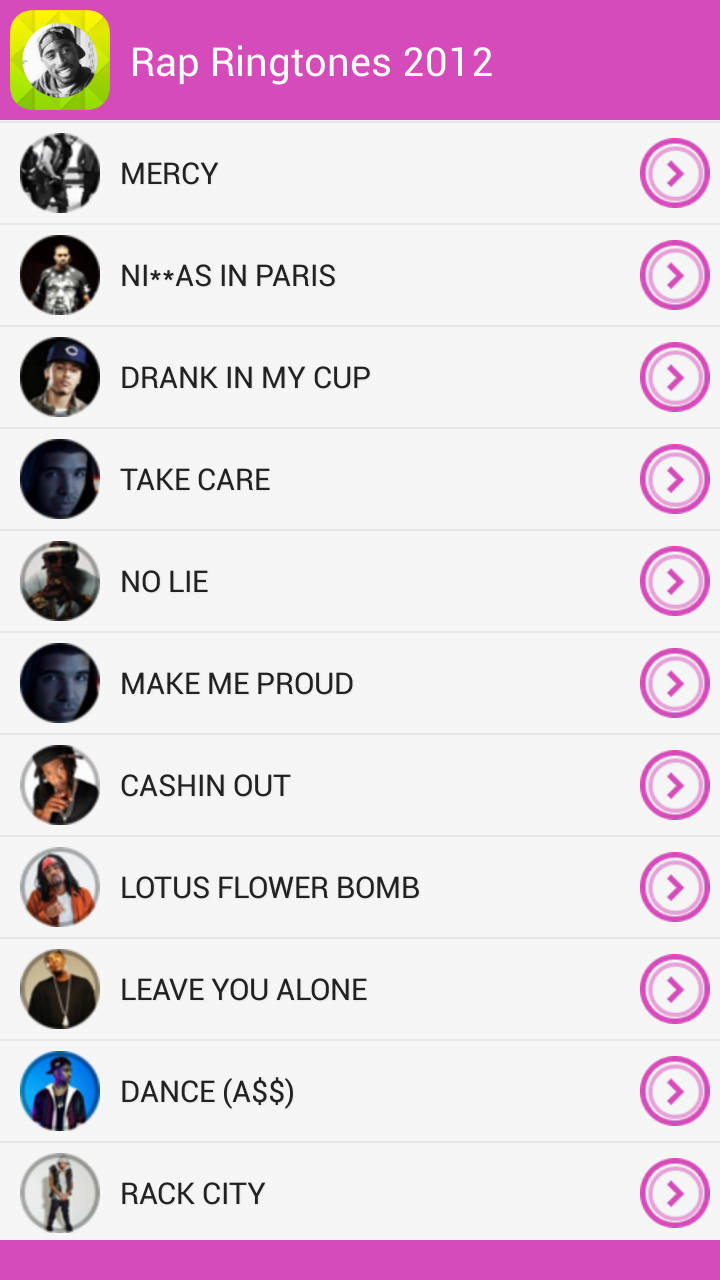Click the NO LIE artist image

60,580
